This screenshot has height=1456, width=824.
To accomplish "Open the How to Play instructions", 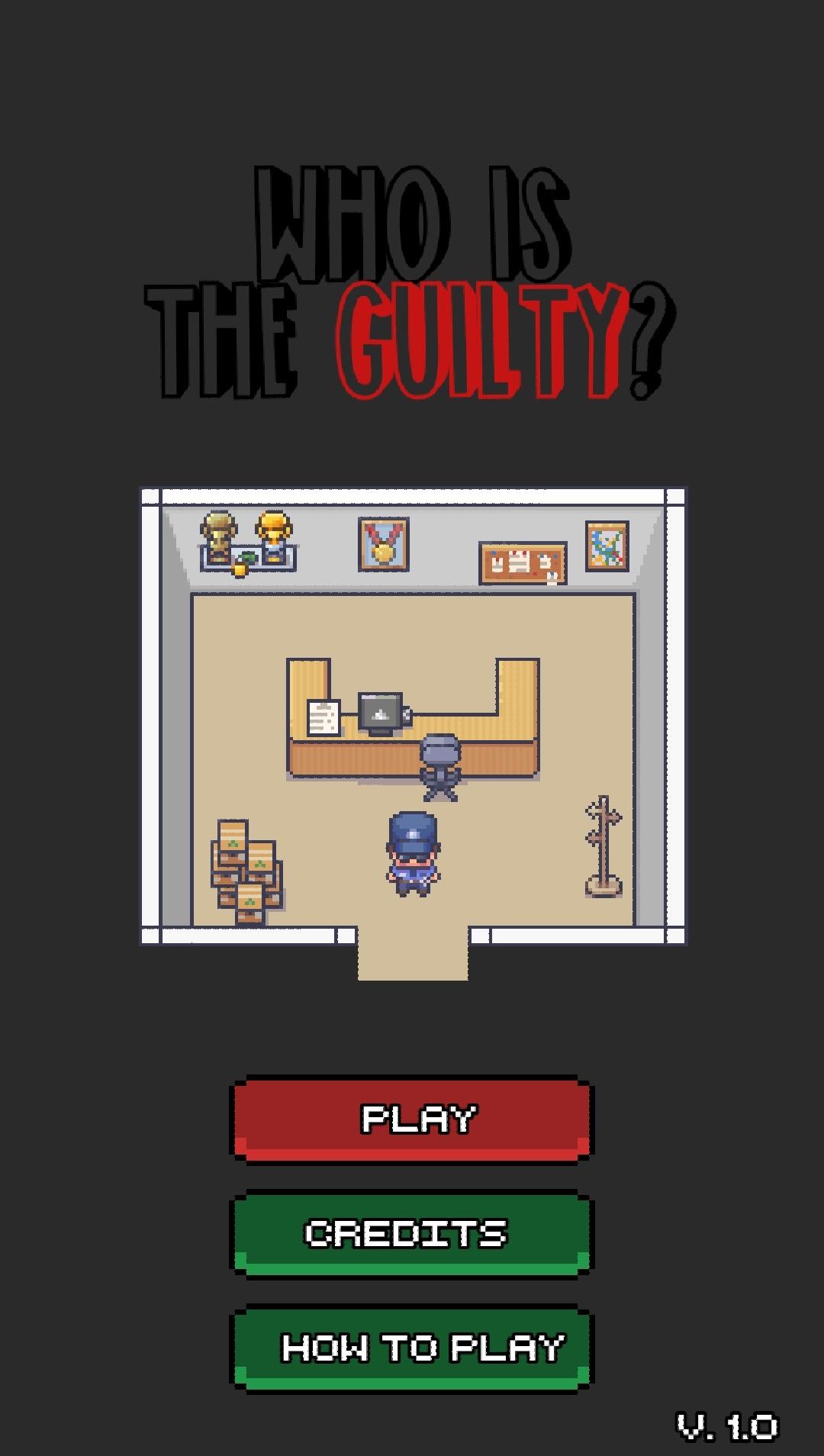I will point(412,1348).
